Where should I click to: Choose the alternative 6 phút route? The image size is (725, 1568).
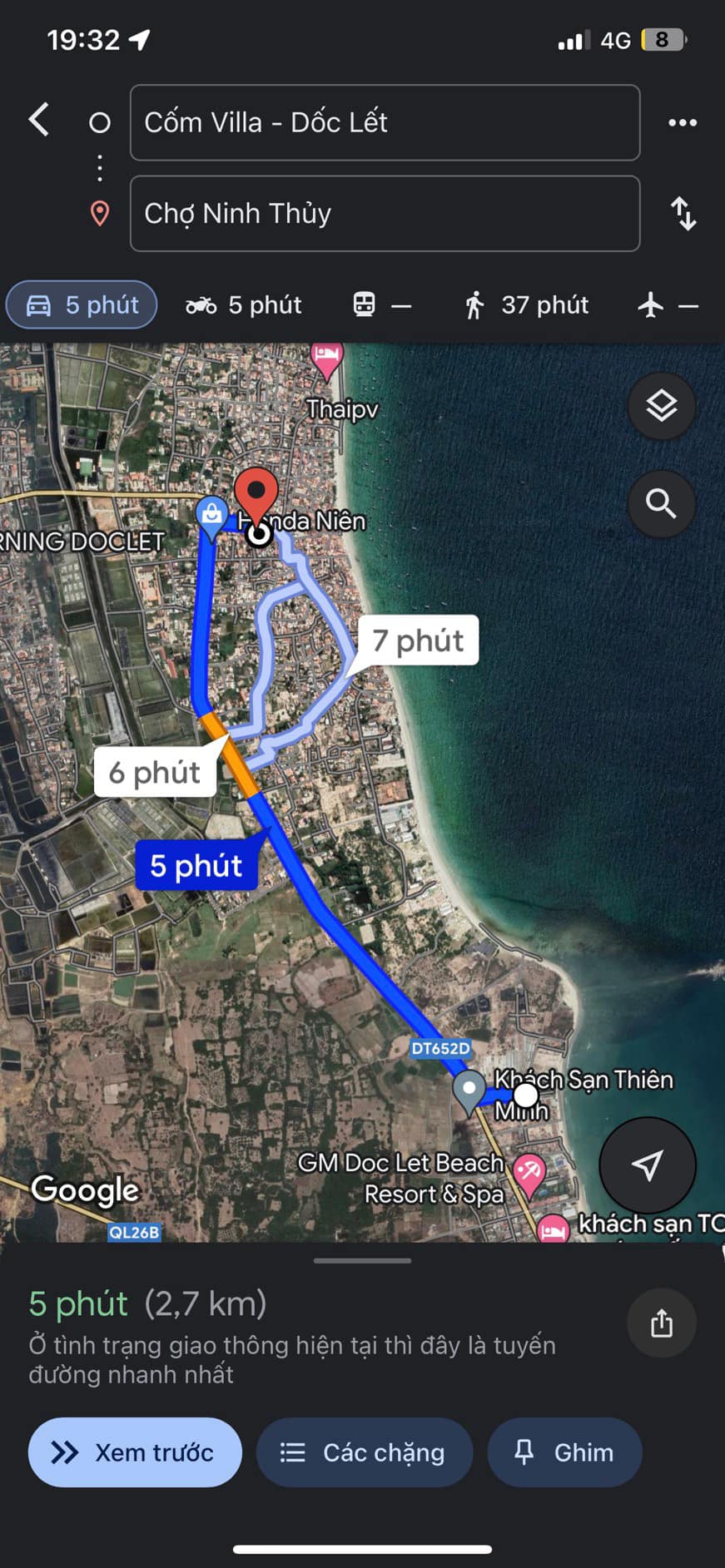pos(156,773)
